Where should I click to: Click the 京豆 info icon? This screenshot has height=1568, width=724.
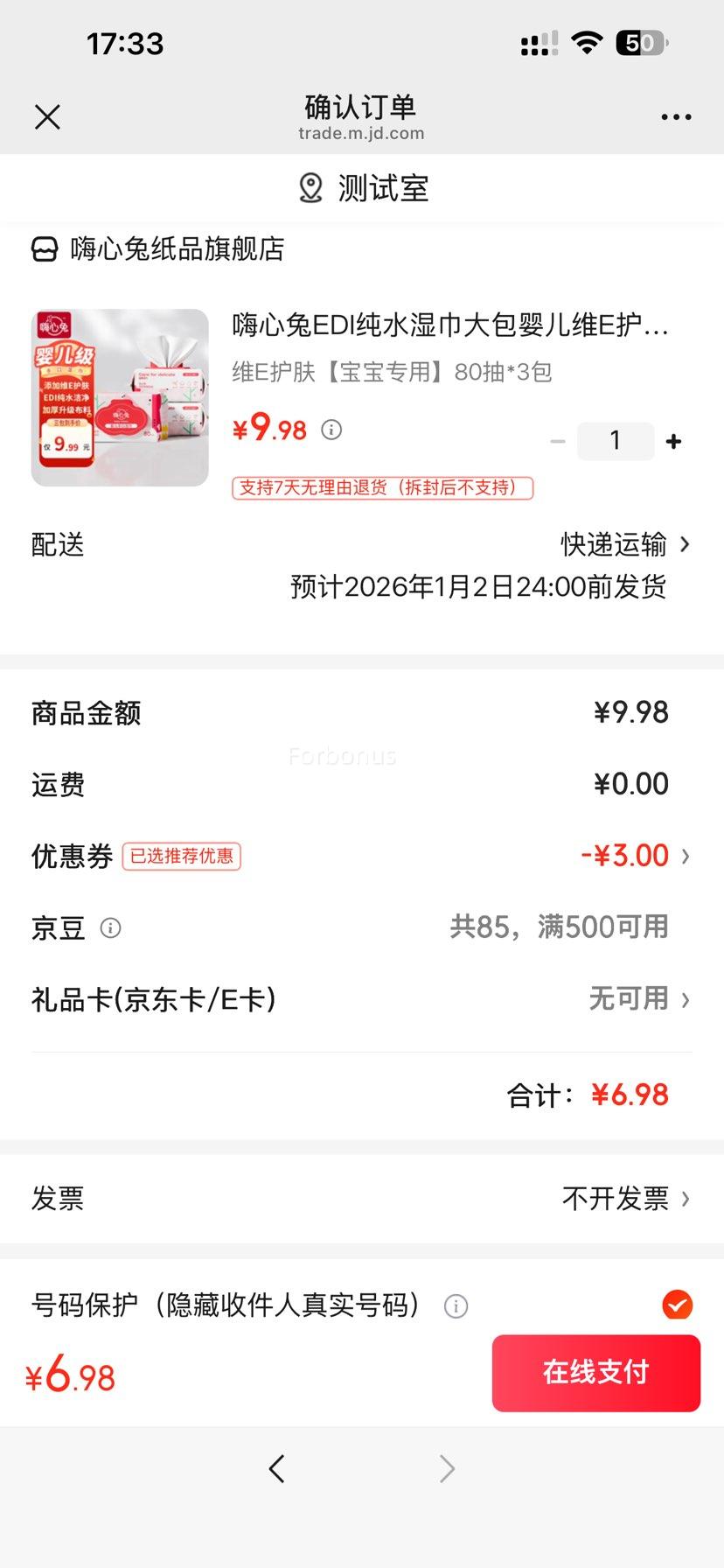pos(110,927)
